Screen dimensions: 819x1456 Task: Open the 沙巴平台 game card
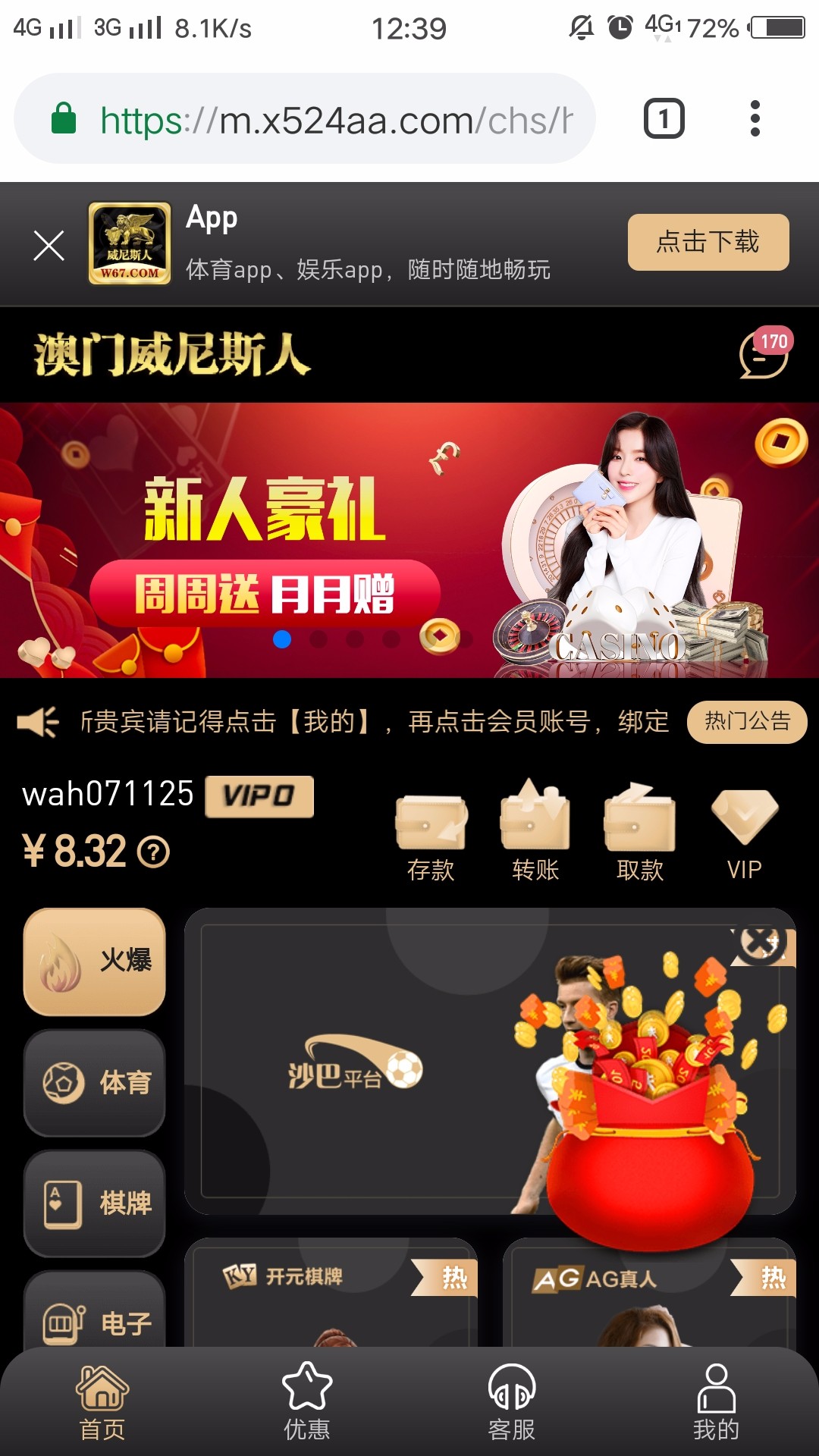pyautogui.click(x=379, y=1062)
